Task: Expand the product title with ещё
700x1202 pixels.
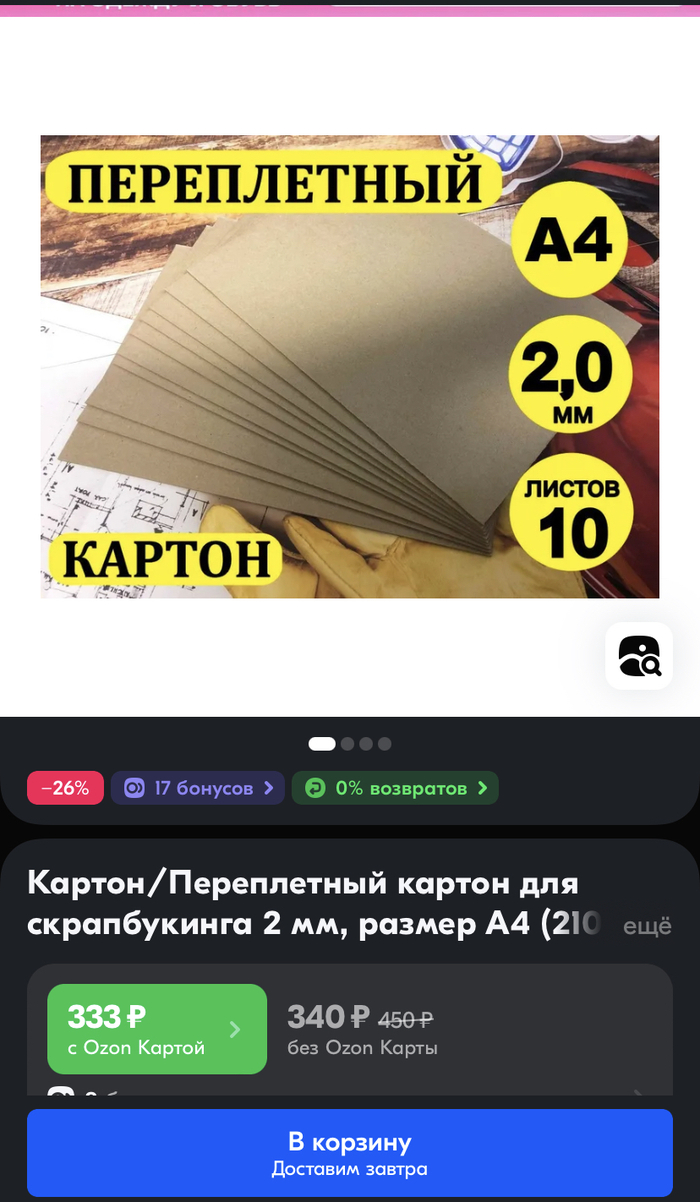Action: point(647,927)
